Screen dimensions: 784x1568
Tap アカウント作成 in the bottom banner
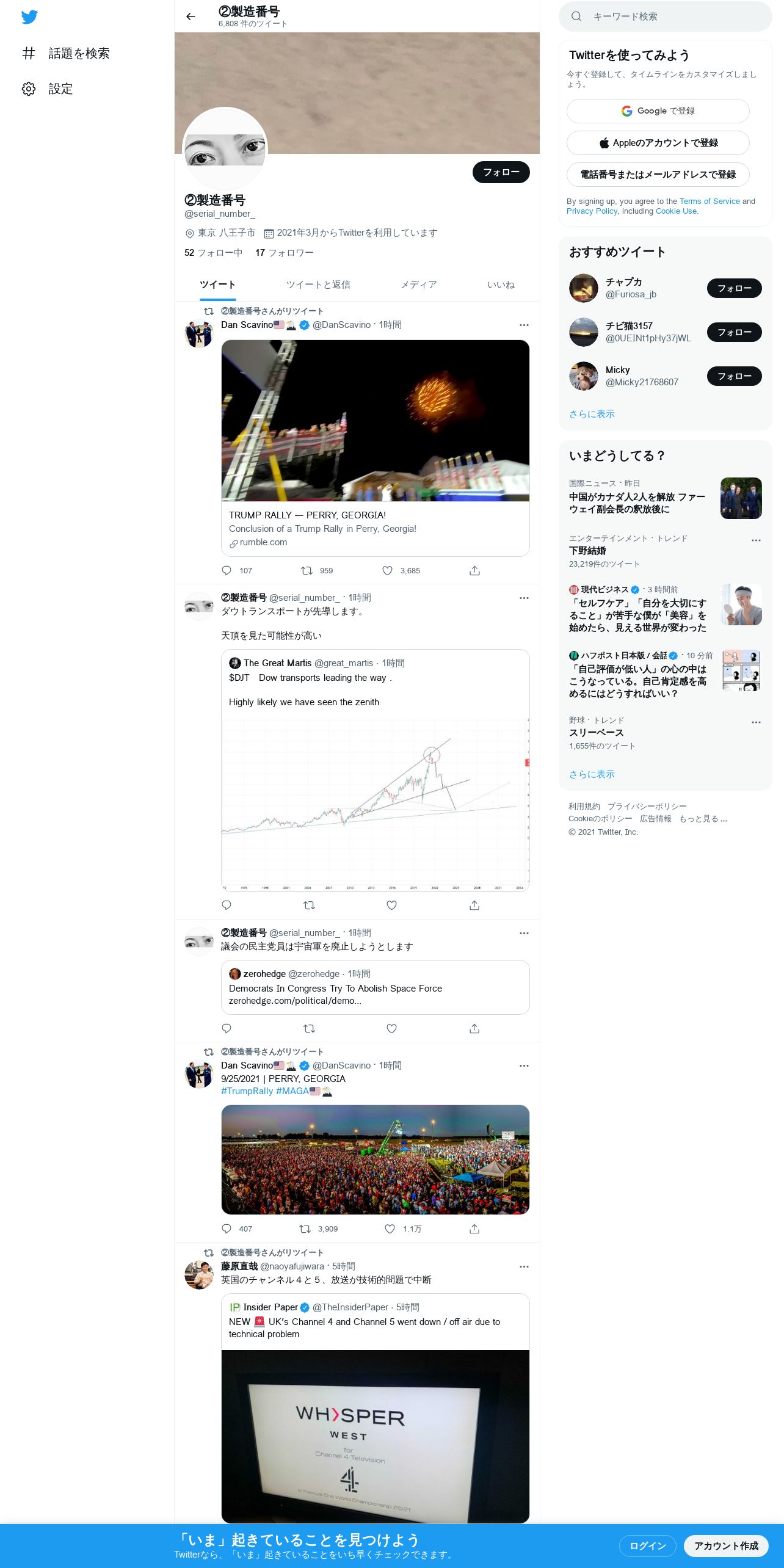(726, 1545)
